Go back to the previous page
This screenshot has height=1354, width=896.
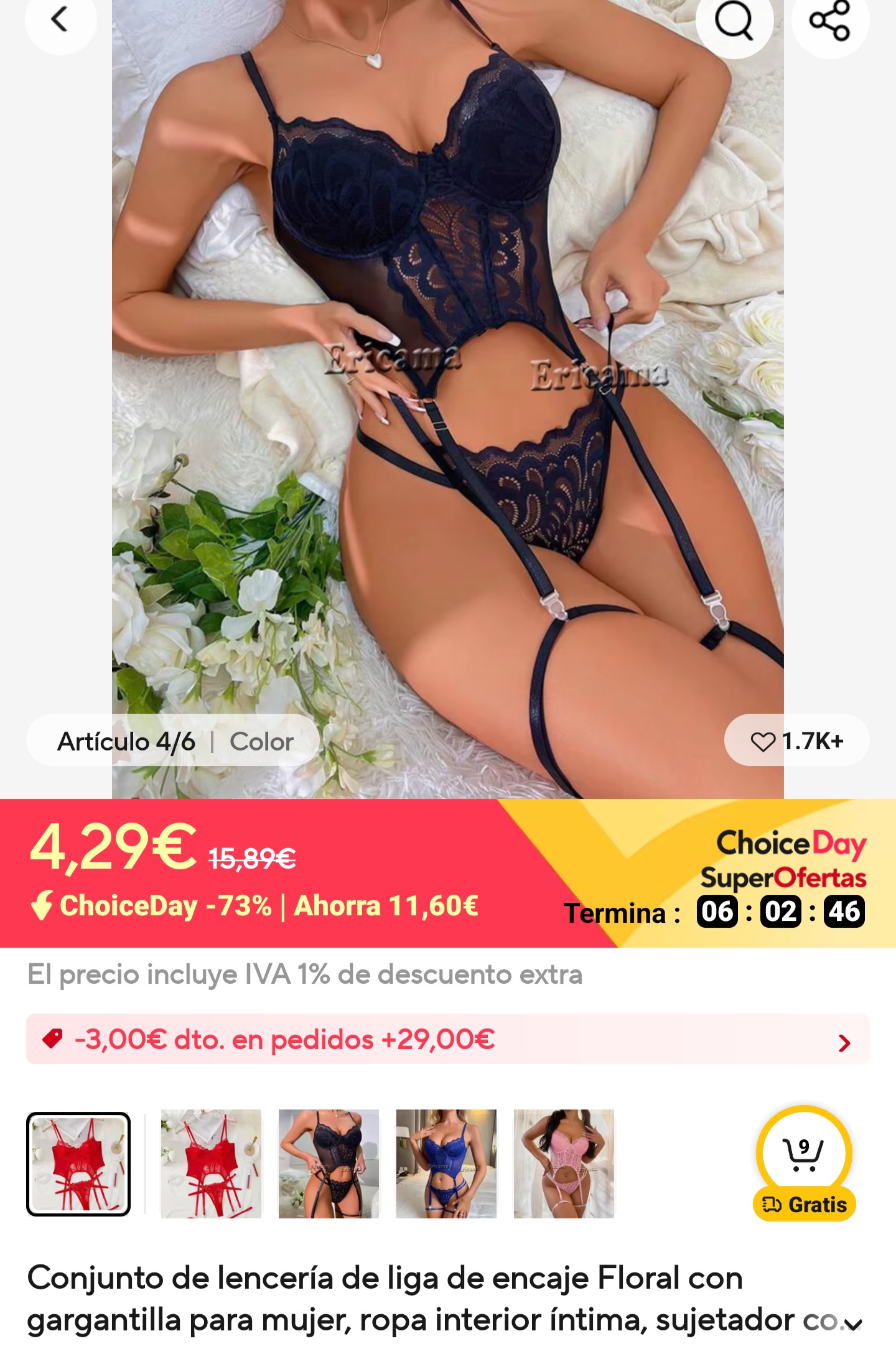point(60,20)
